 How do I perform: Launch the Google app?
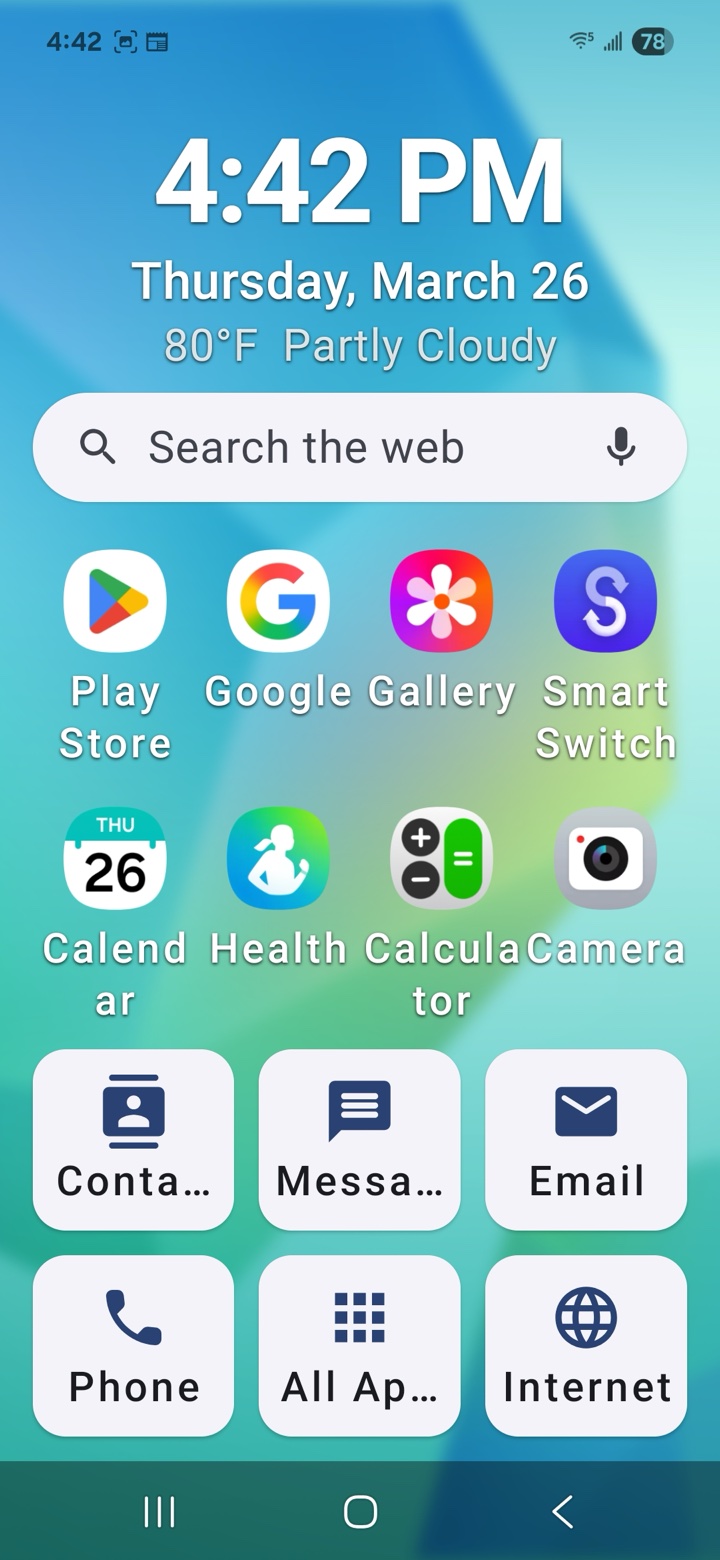pos(278,600)
